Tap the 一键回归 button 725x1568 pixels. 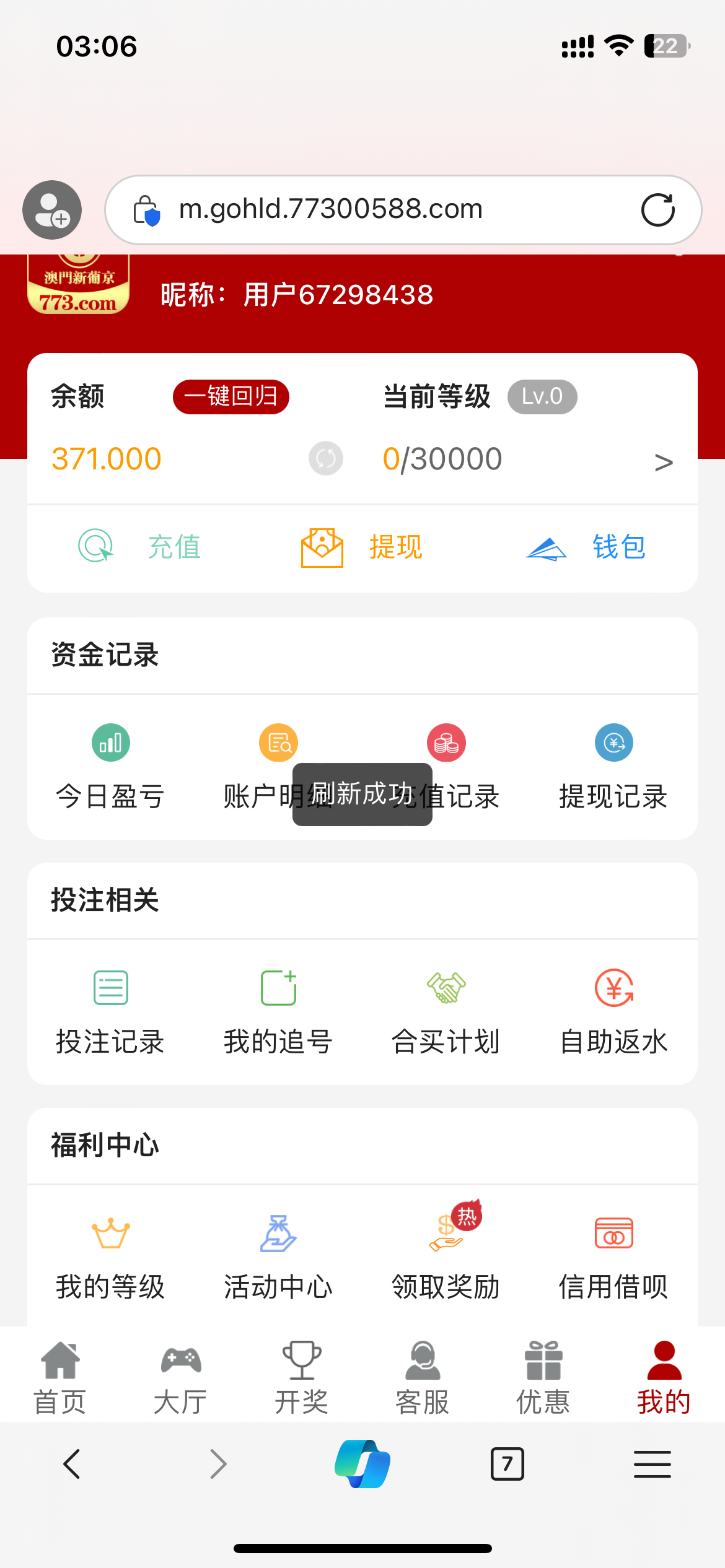(231, 396)
